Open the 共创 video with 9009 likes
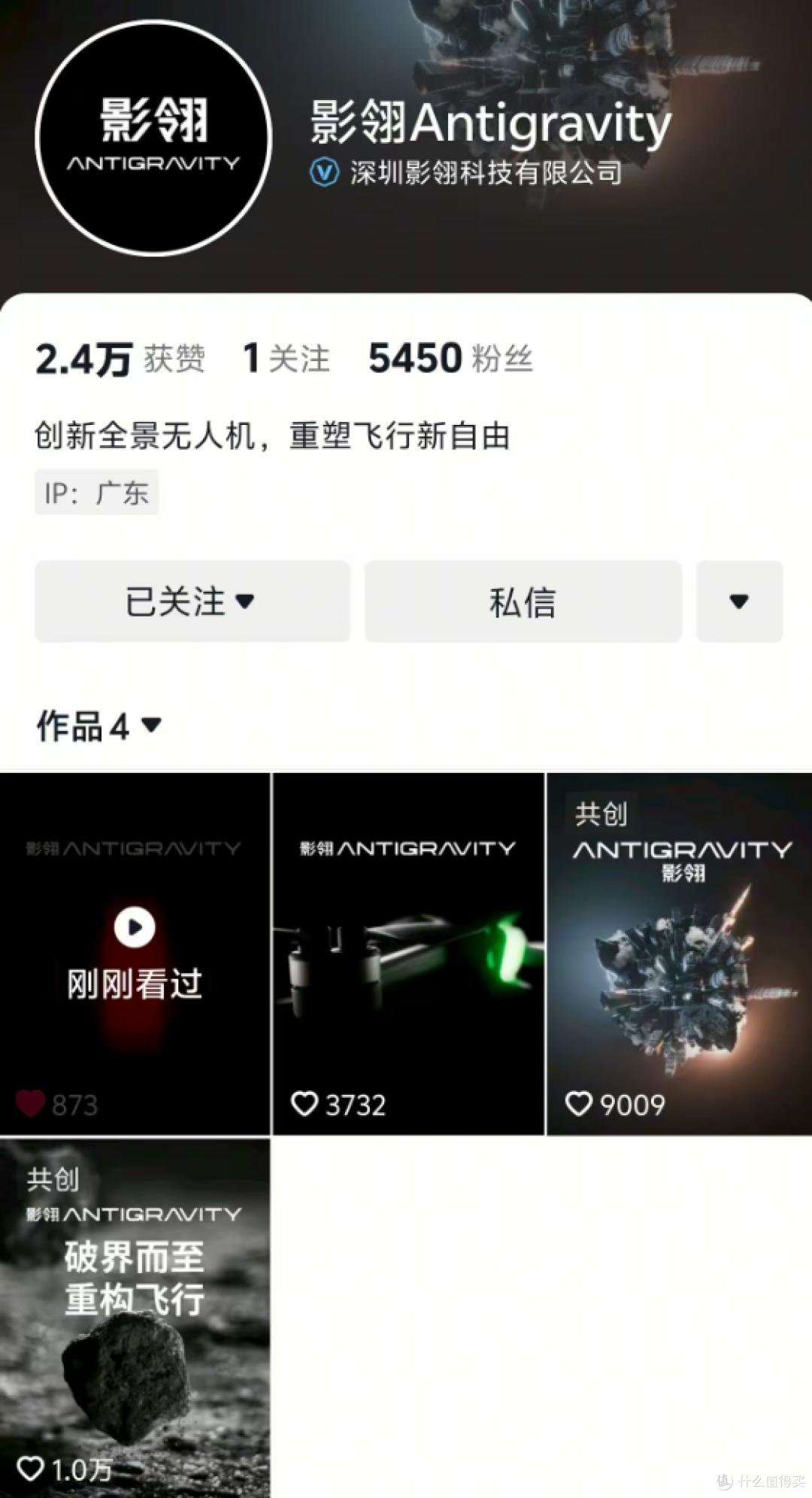812x1498 pixels. [680, 954]
